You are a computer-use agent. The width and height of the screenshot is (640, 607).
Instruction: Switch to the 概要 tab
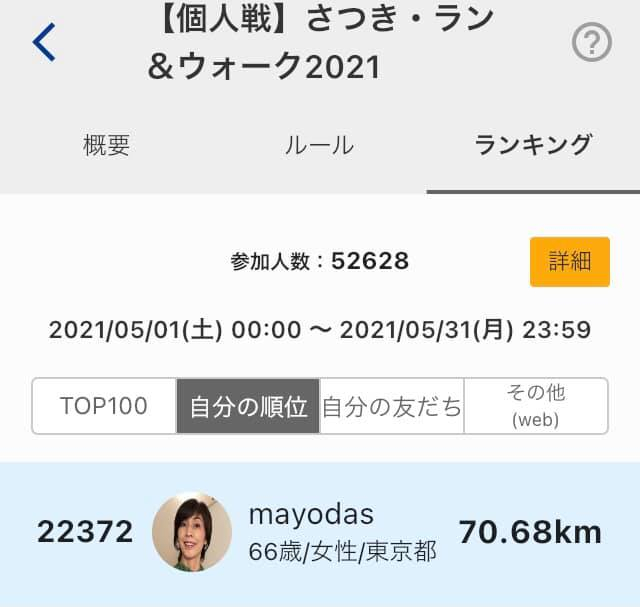(x=106, y=145)
